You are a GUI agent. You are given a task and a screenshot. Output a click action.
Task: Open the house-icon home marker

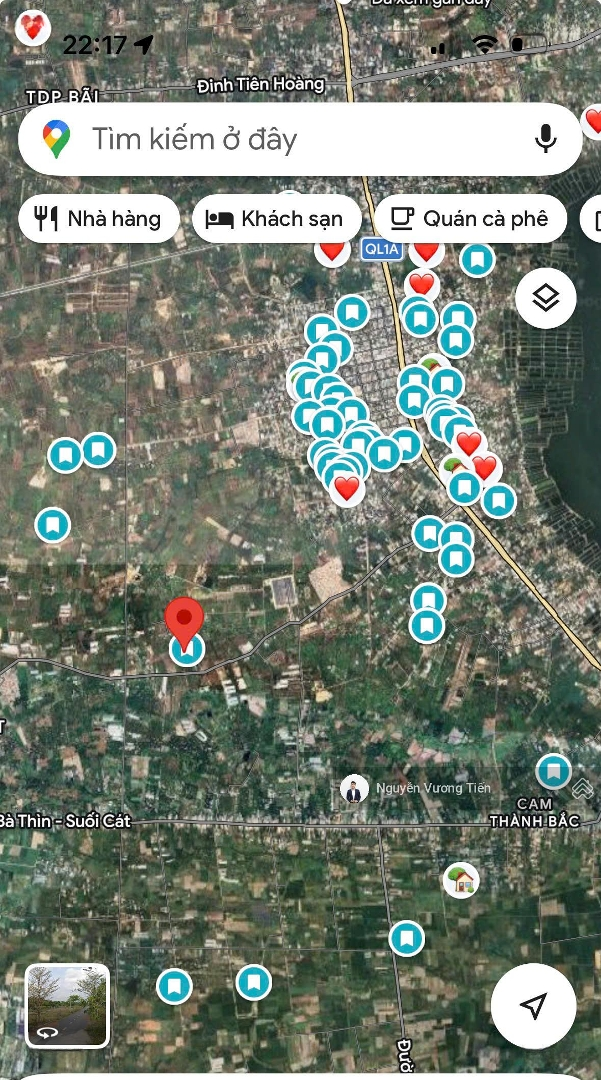461,880
